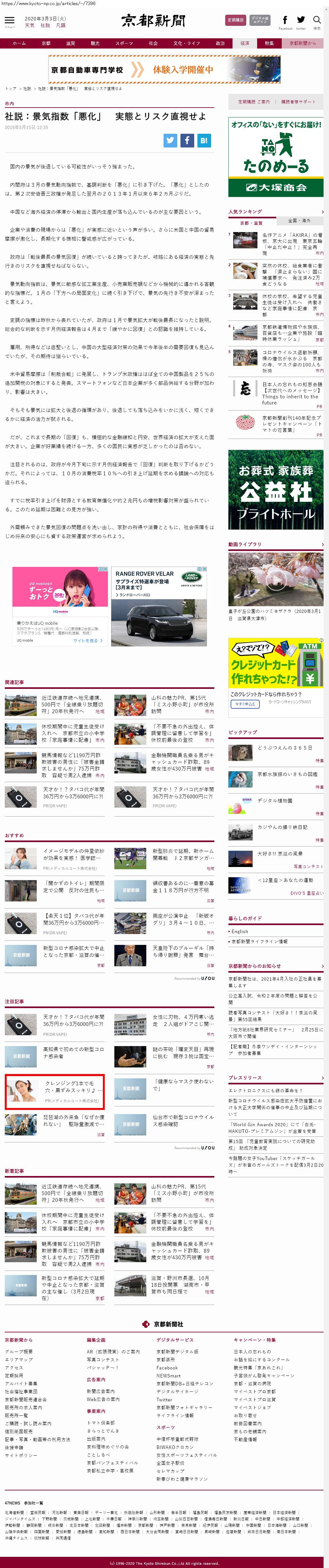Share the article on Twitter
This screenshot has height=1568, width=329.
point(170,140)
